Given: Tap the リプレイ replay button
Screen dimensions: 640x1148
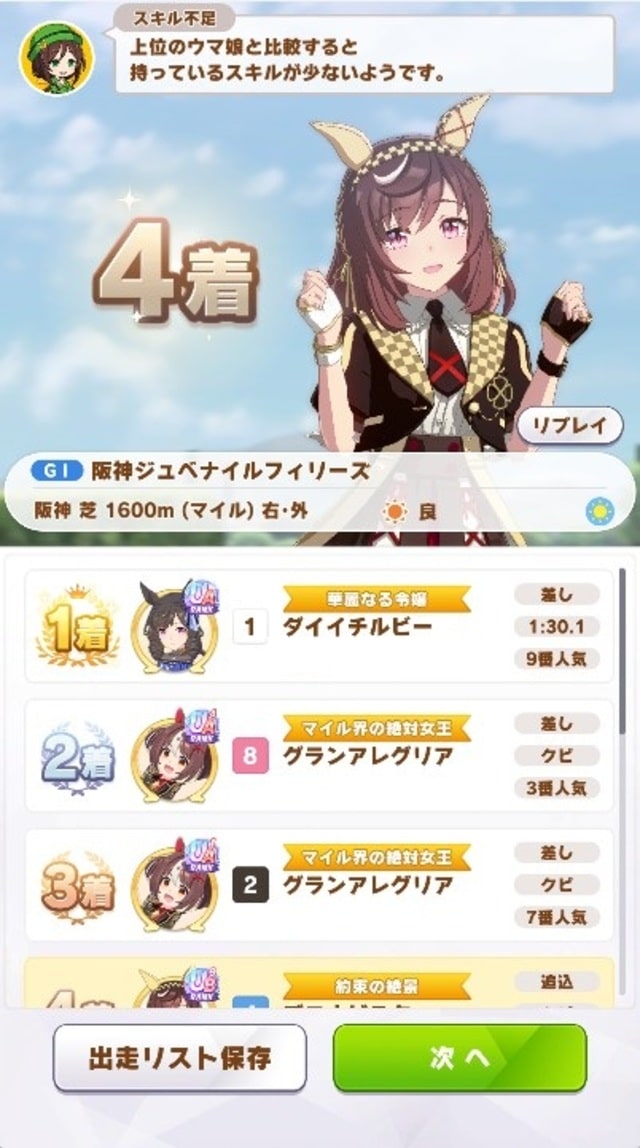Looking at the screenshot, I should (570, 425).
